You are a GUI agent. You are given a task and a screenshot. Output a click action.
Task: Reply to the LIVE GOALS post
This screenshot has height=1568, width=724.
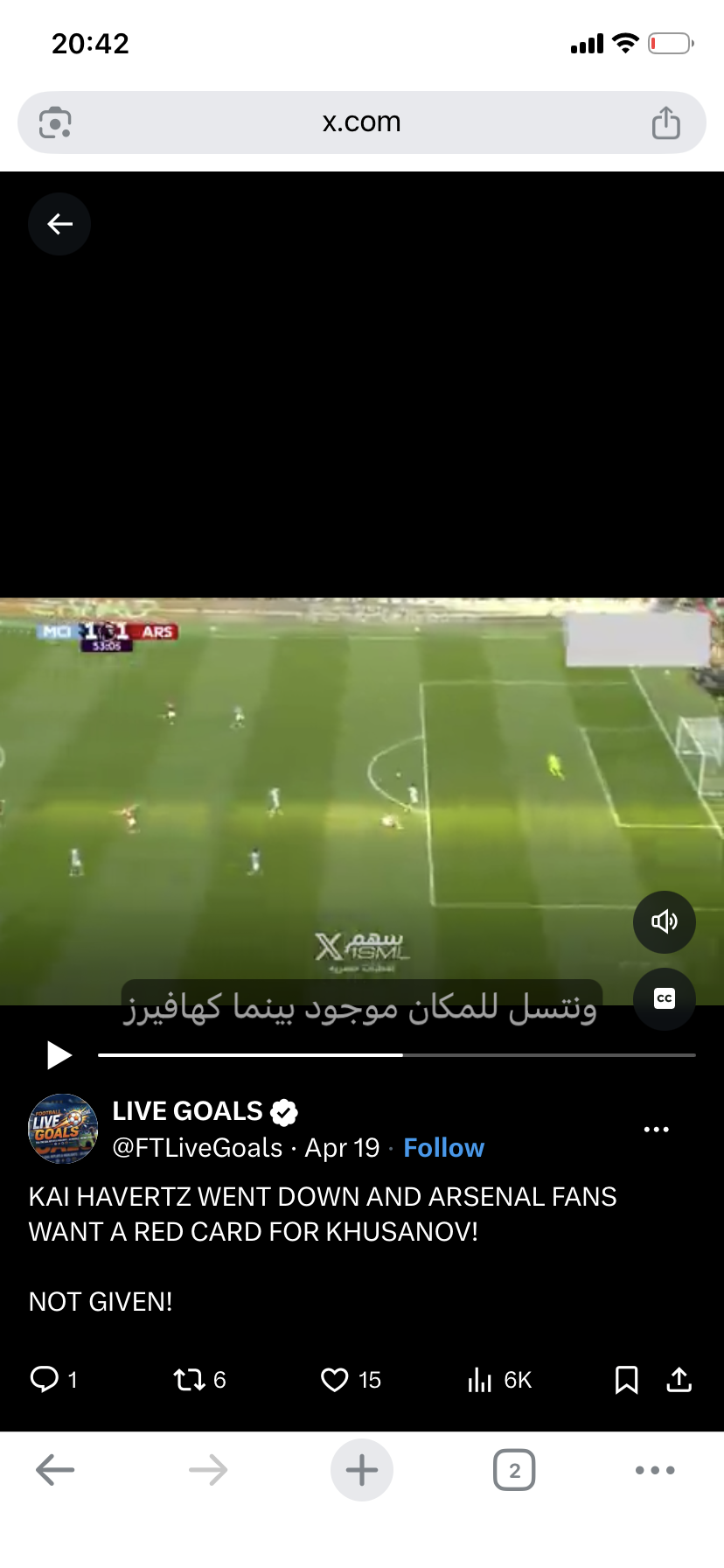(x=45, y=1380)
